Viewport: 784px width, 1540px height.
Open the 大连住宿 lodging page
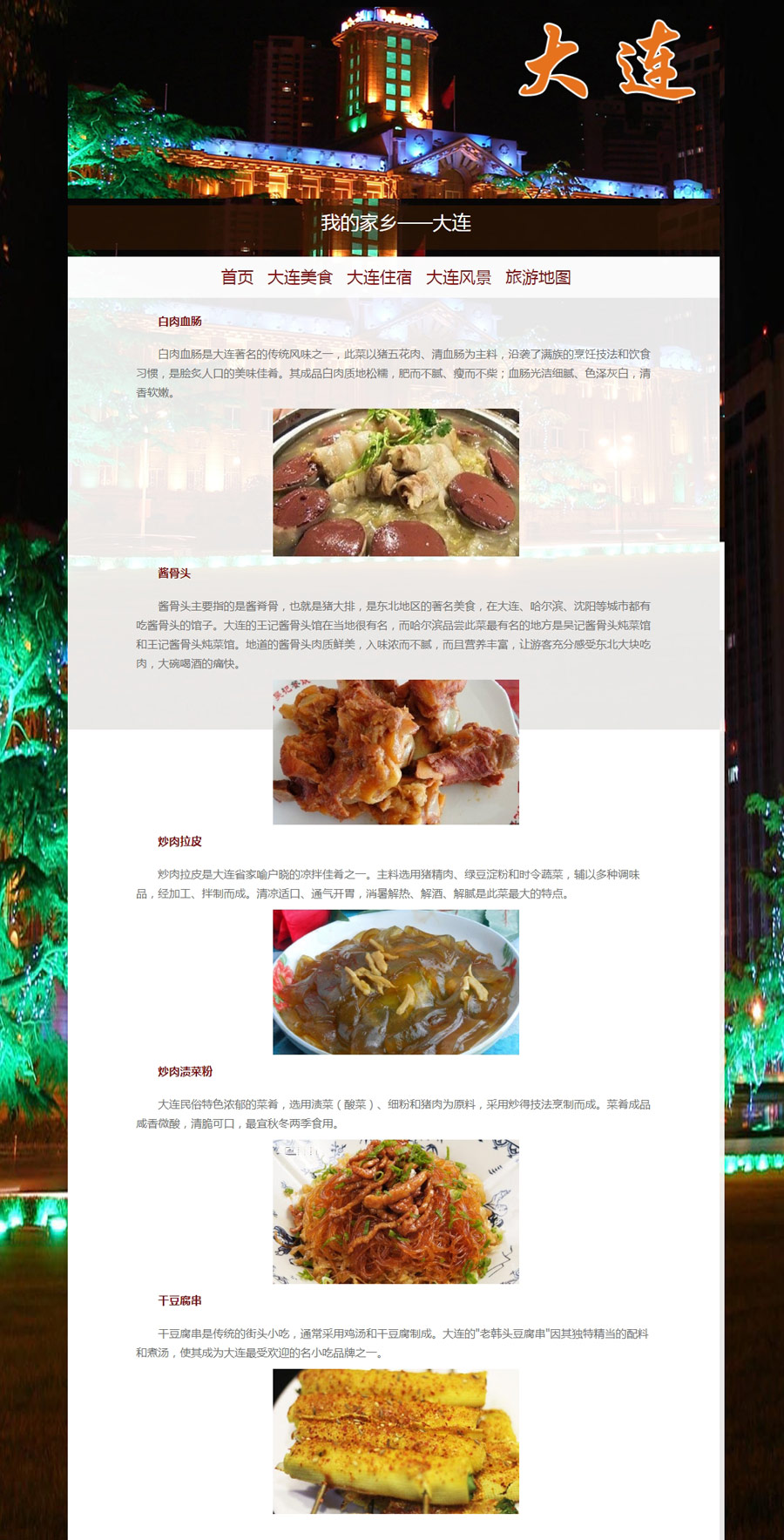pyautogui.click(x=379, y=277)
